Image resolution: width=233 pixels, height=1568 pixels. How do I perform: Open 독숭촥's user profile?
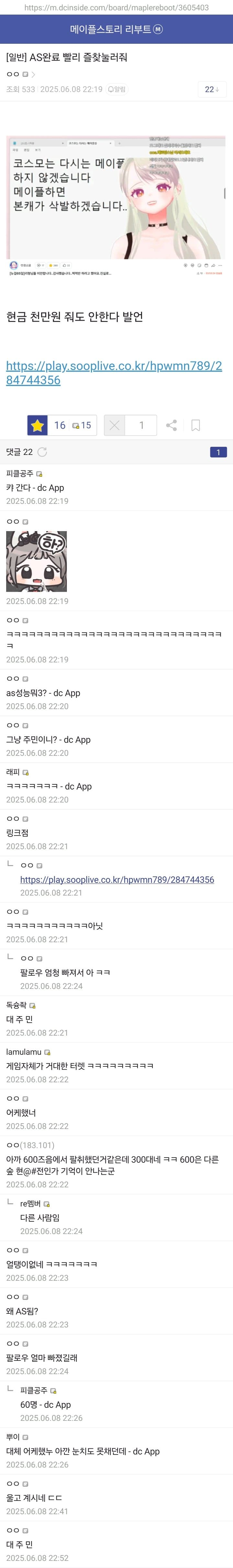point(17,1005)
